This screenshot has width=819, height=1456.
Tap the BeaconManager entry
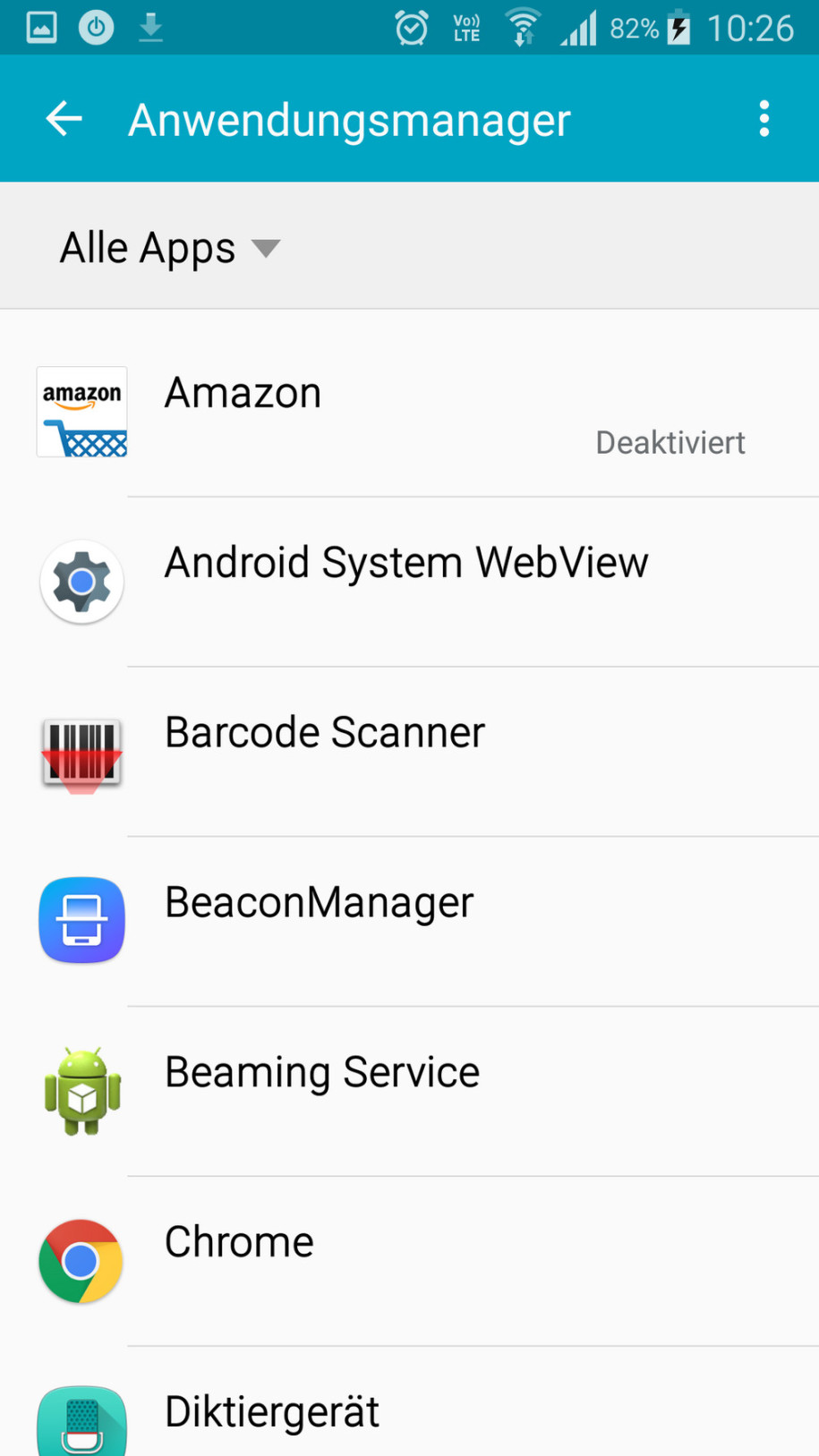coord(409,922)
